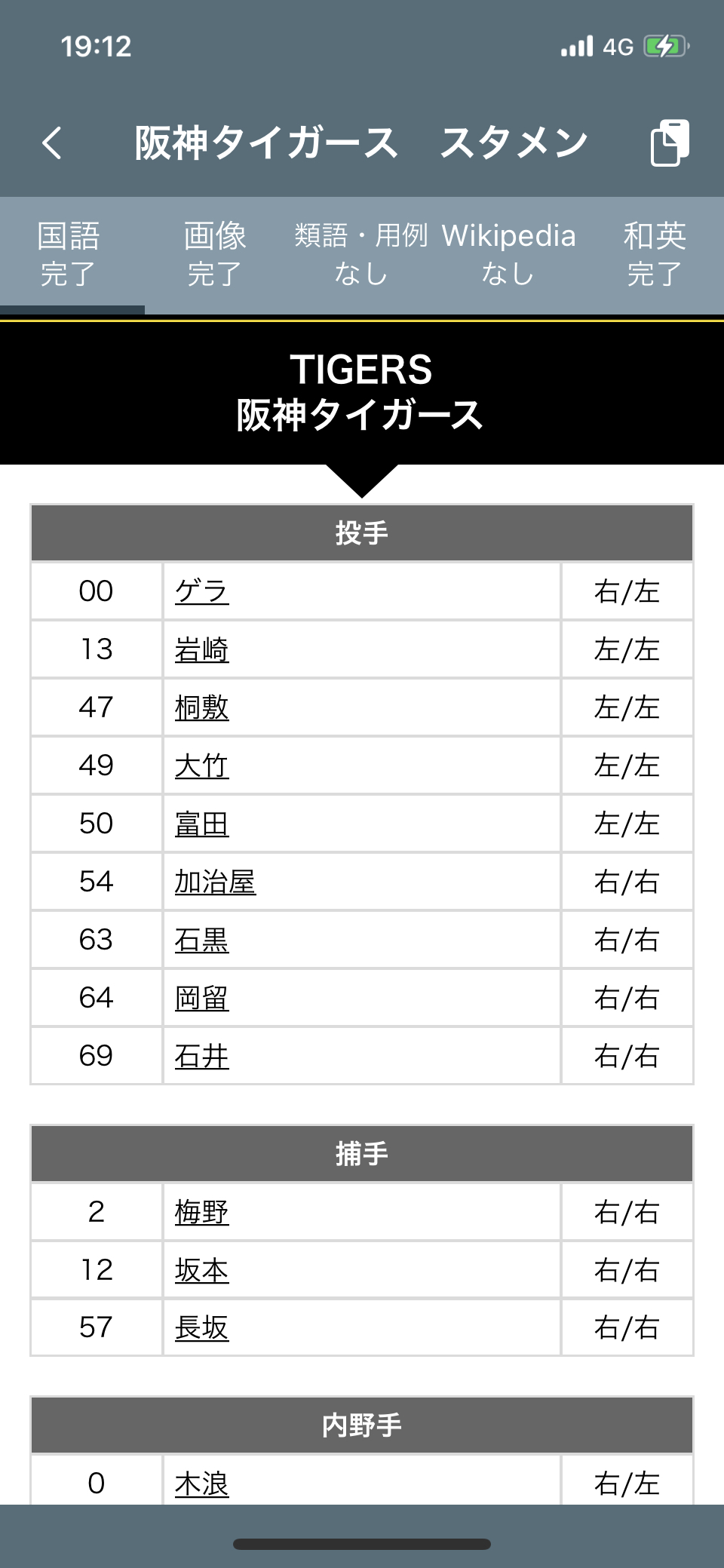Switch to the 和英 tab

coord(654,255)
